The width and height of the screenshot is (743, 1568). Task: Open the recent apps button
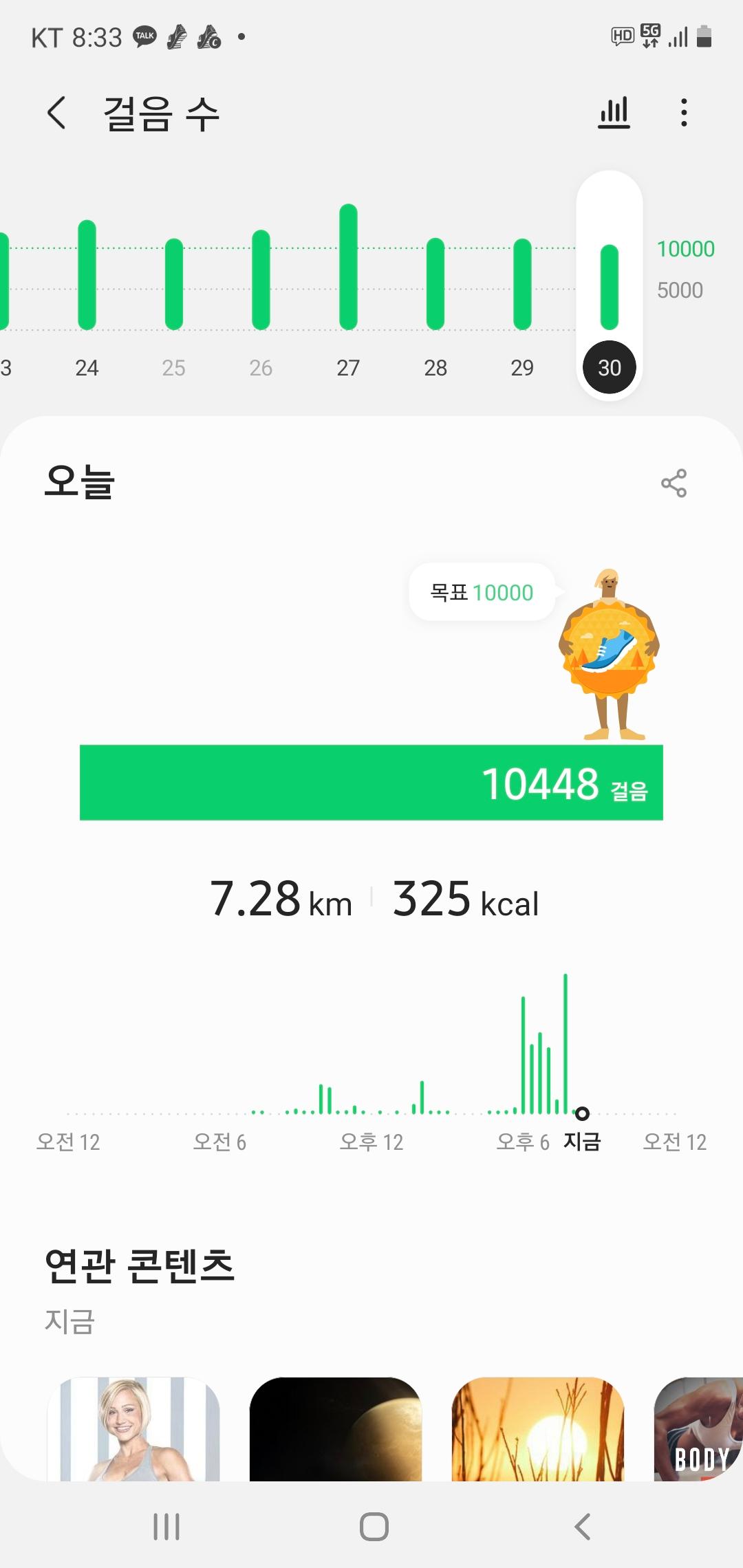pyautogui.click(x=166, y=1527)
